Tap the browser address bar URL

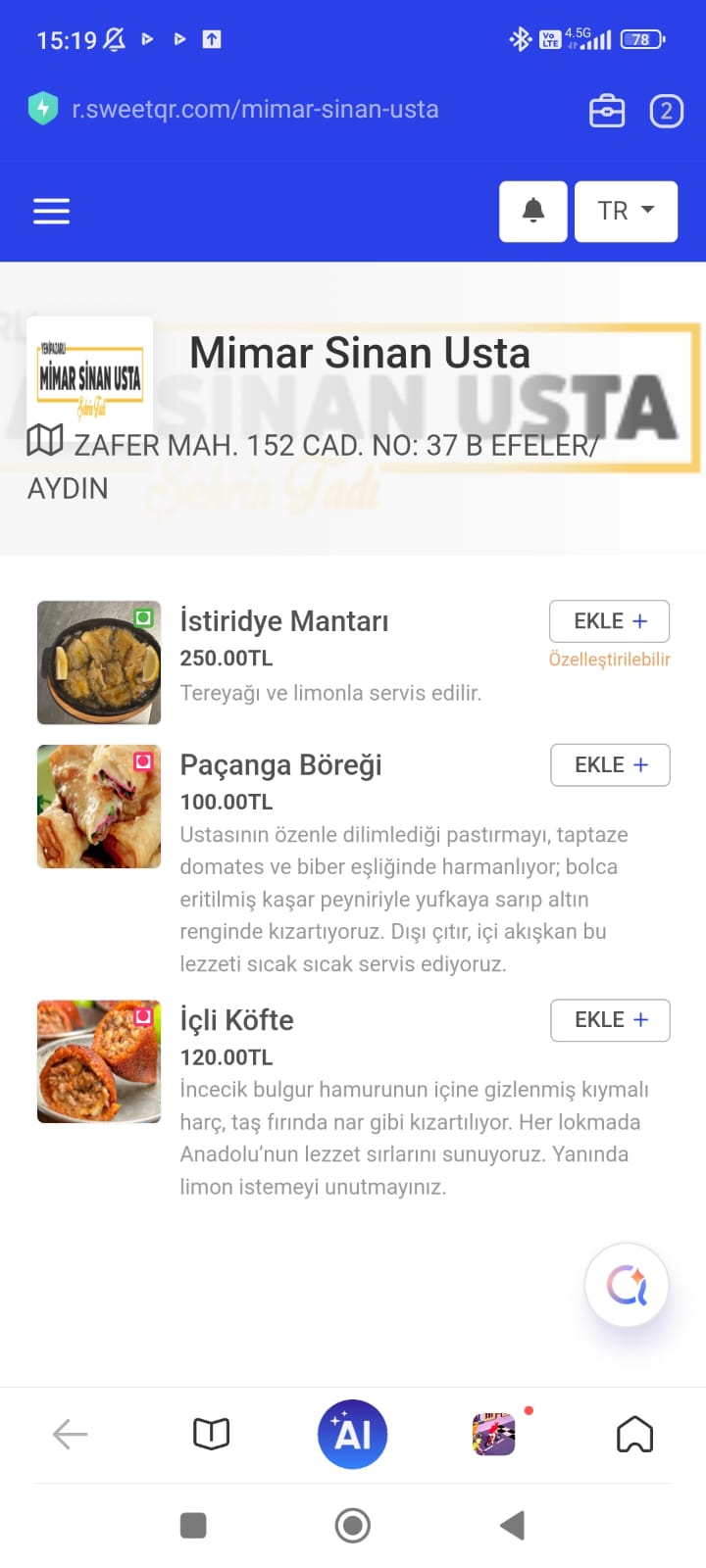[255, 109]
